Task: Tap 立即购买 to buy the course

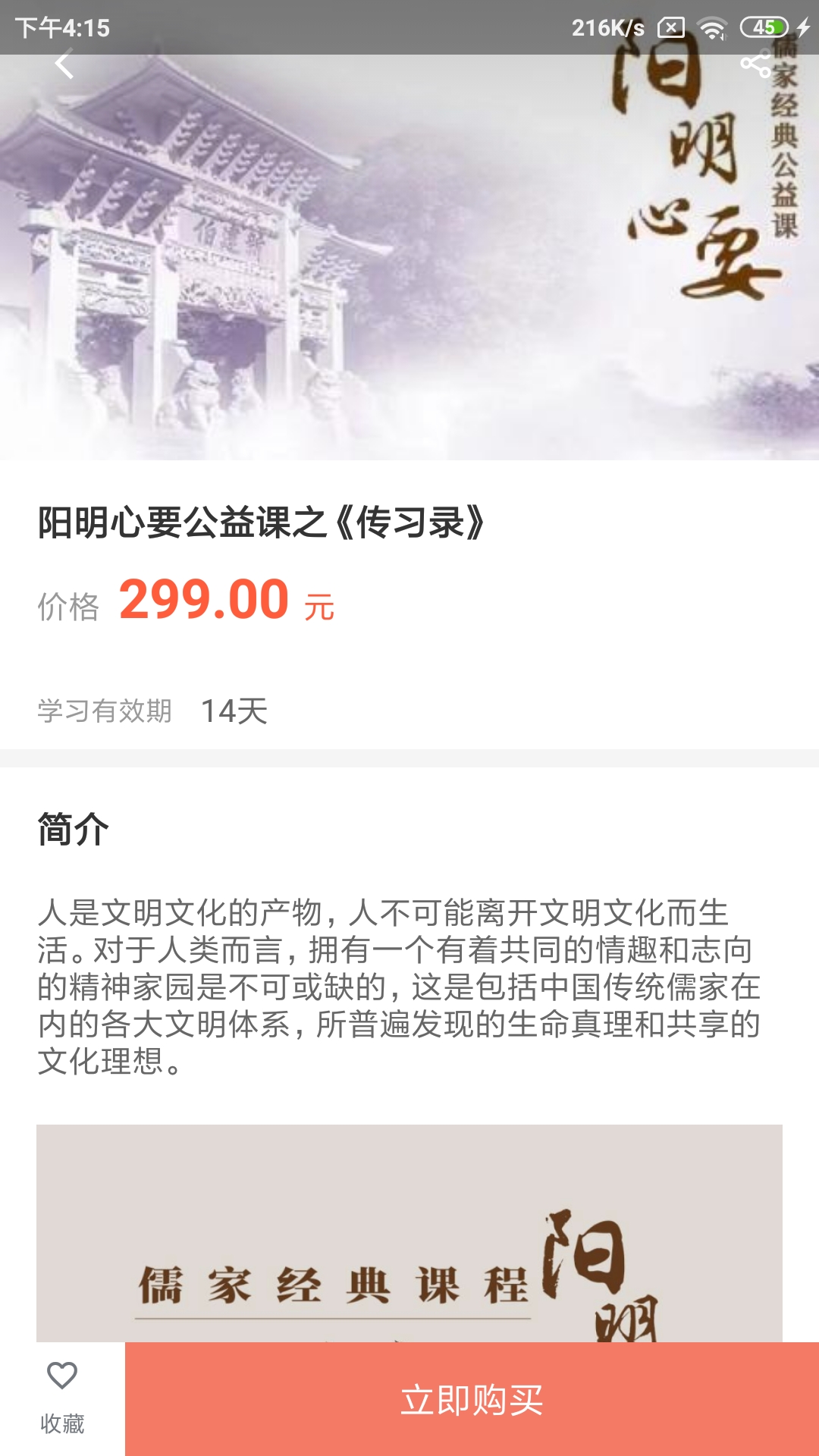Action: (x=472, y=1399)
